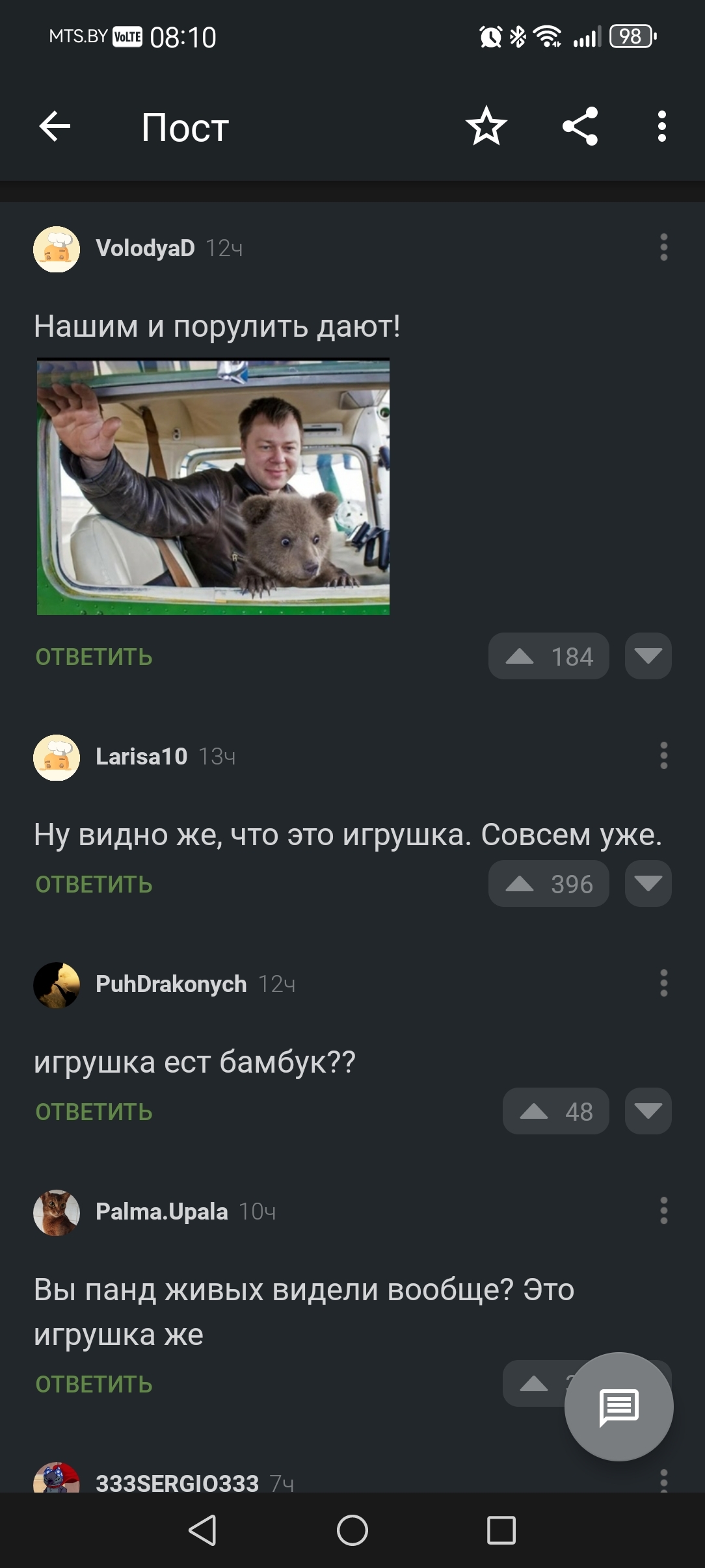Return to the home screen via the system home button
This screenshot has height=1568, width=705.
coord(352,1530)
